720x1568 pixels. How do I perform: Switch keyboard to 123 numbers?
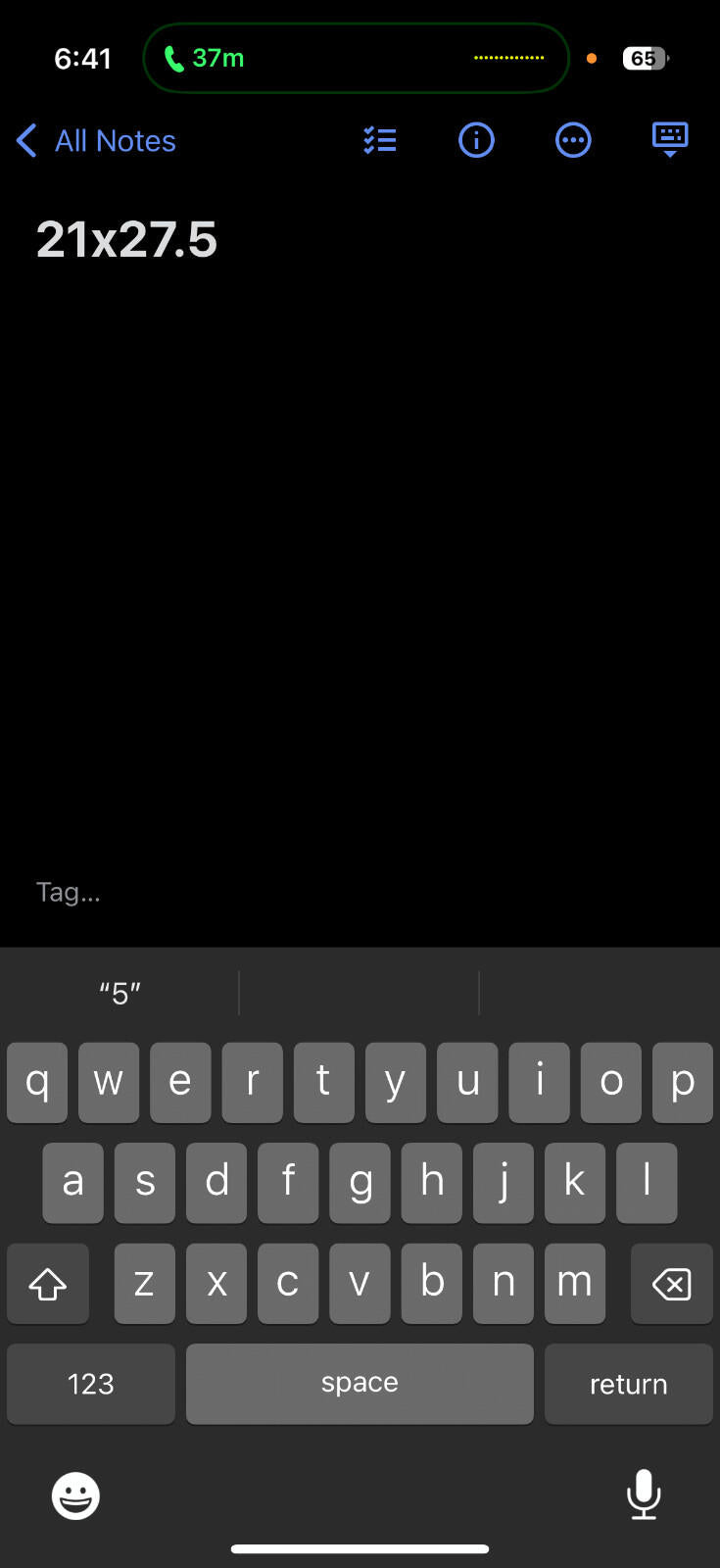click(91, 1384)
